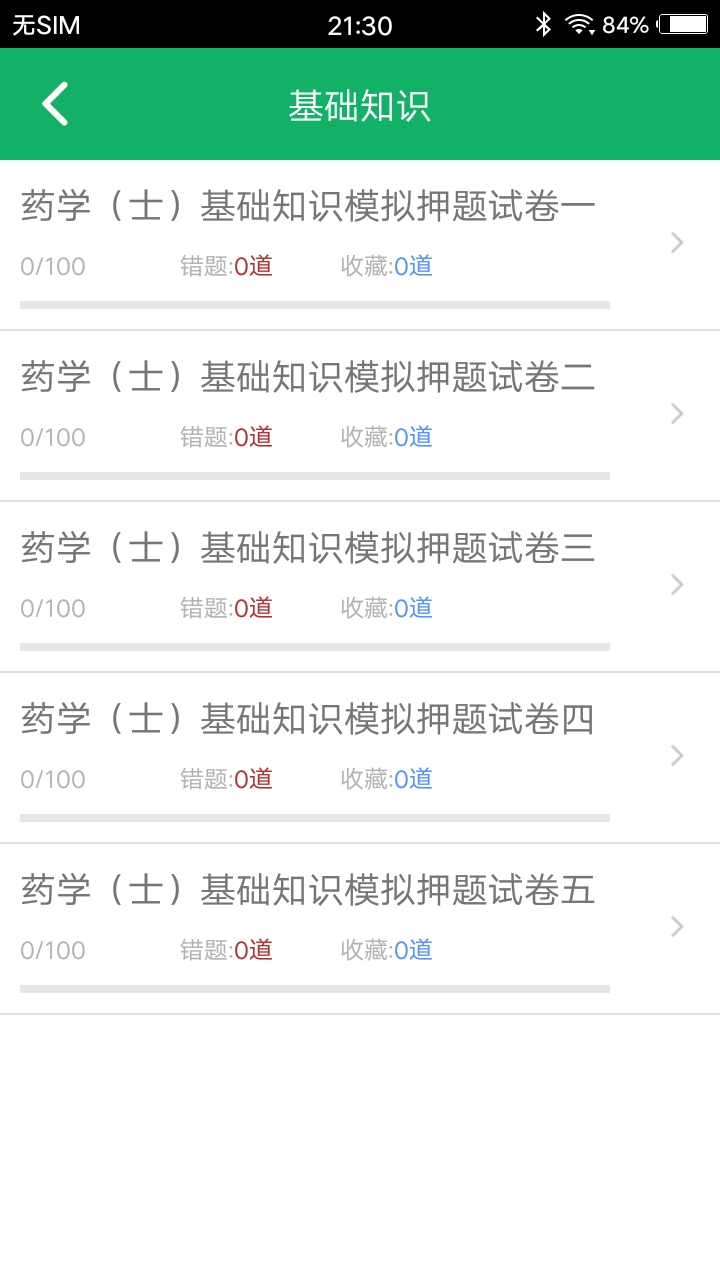Select the 试卷四 exam entry
Viewport: 720px width, 1280px height.
click(305, 719)
